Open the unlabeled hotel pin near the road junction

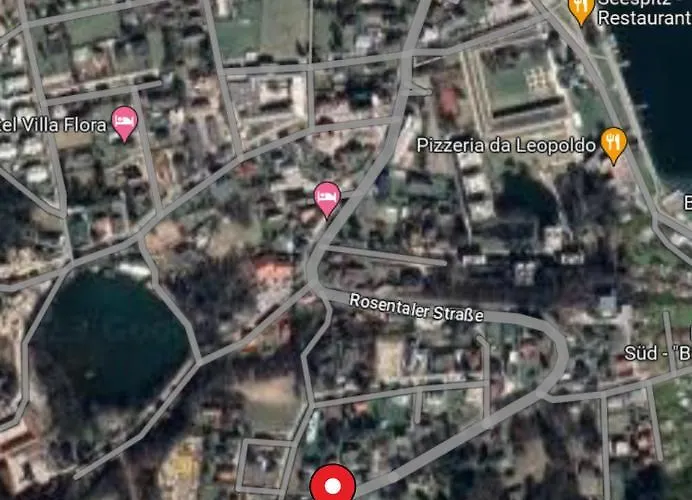[326, 197]
